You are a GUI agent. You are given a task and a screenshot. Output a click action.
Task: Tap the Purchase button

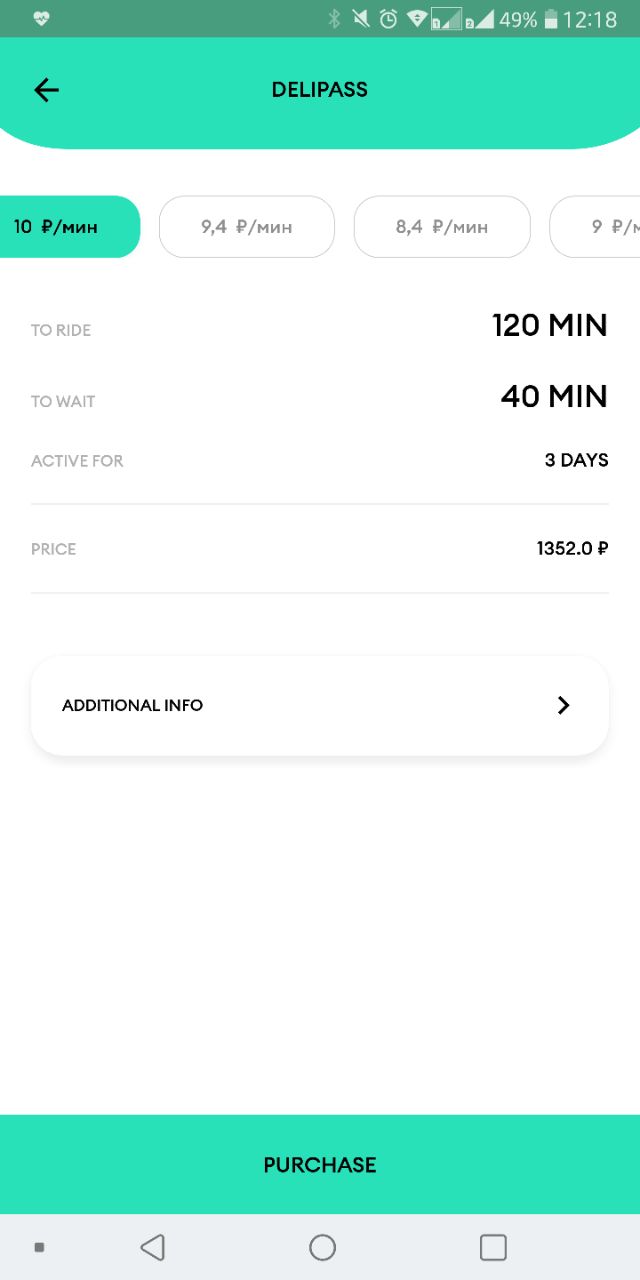pos(320,1165)
